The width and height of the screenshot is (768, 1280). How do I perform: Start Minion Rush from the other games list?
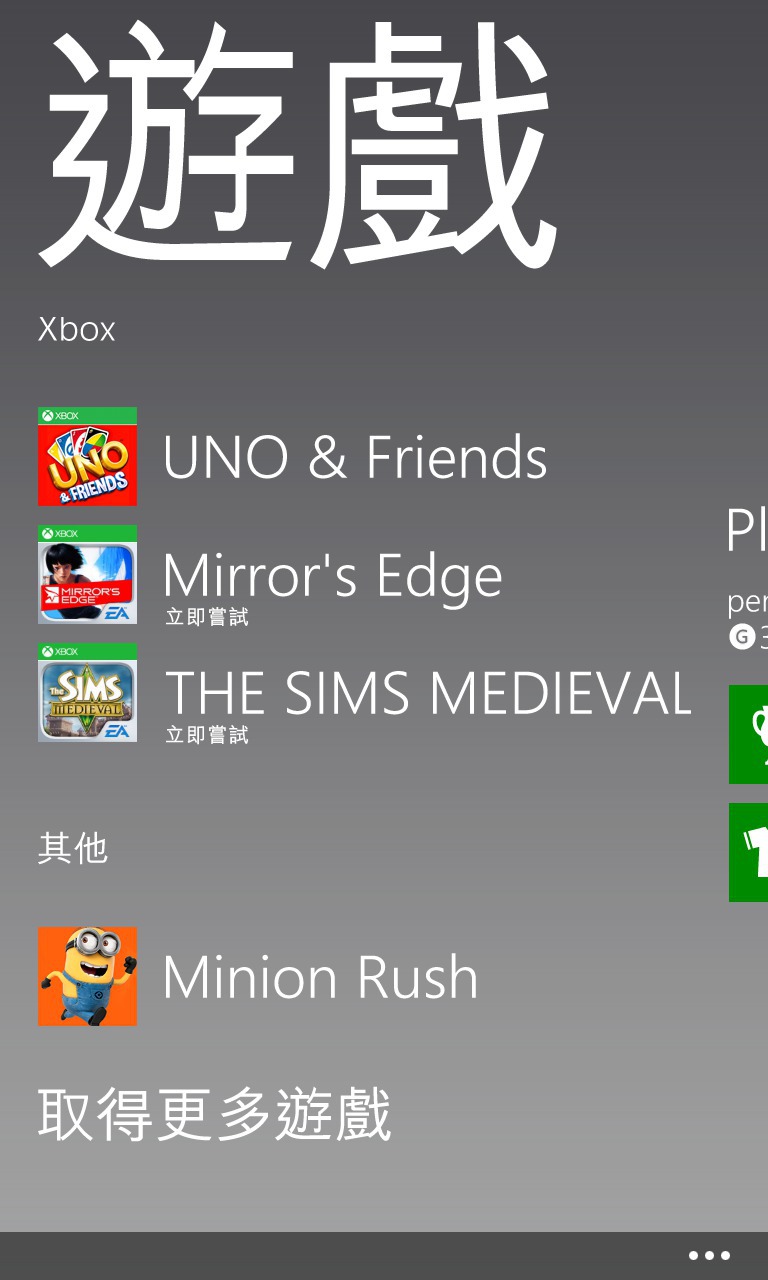[320, 977]
